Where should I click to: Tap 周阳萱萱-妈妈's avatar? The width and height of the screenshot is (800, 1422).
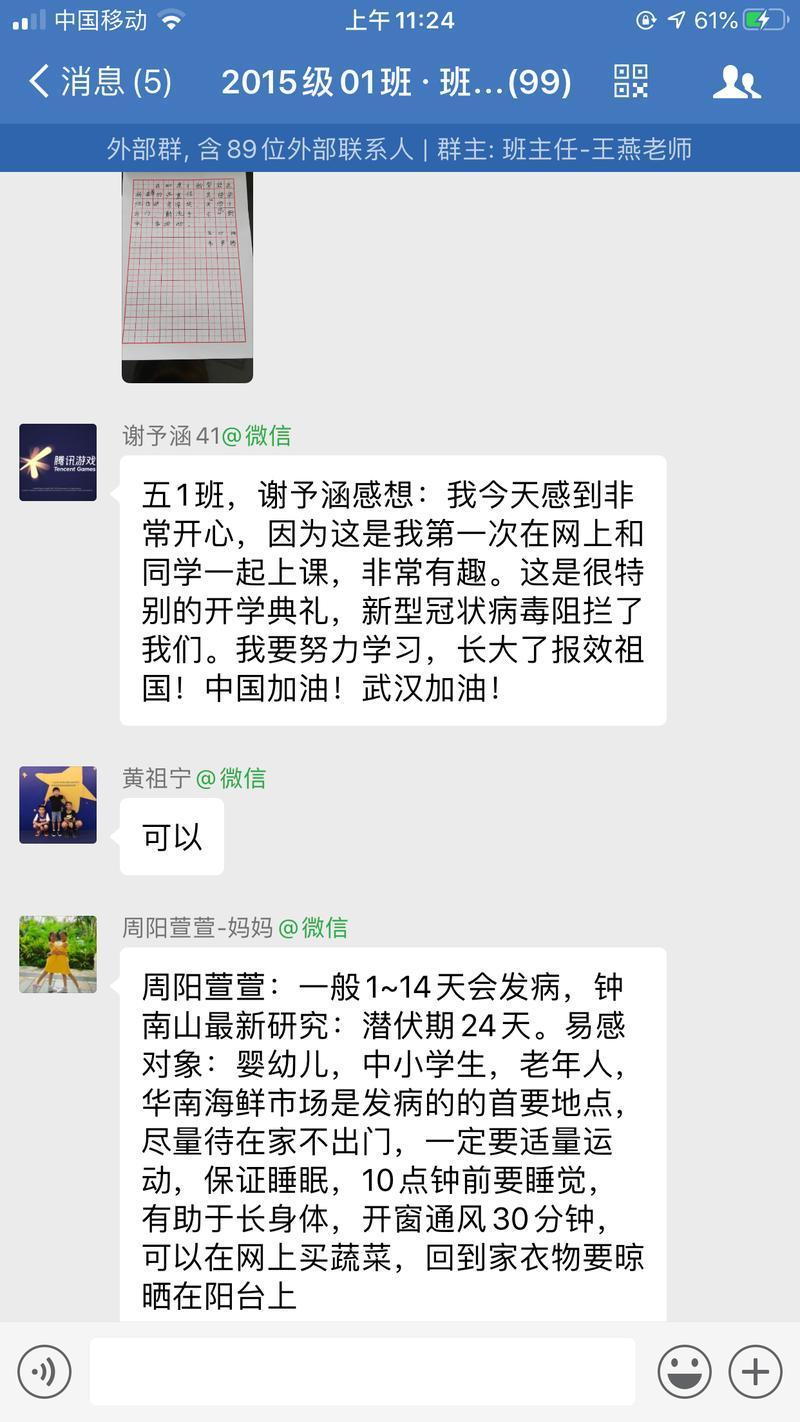pos(58,954)
